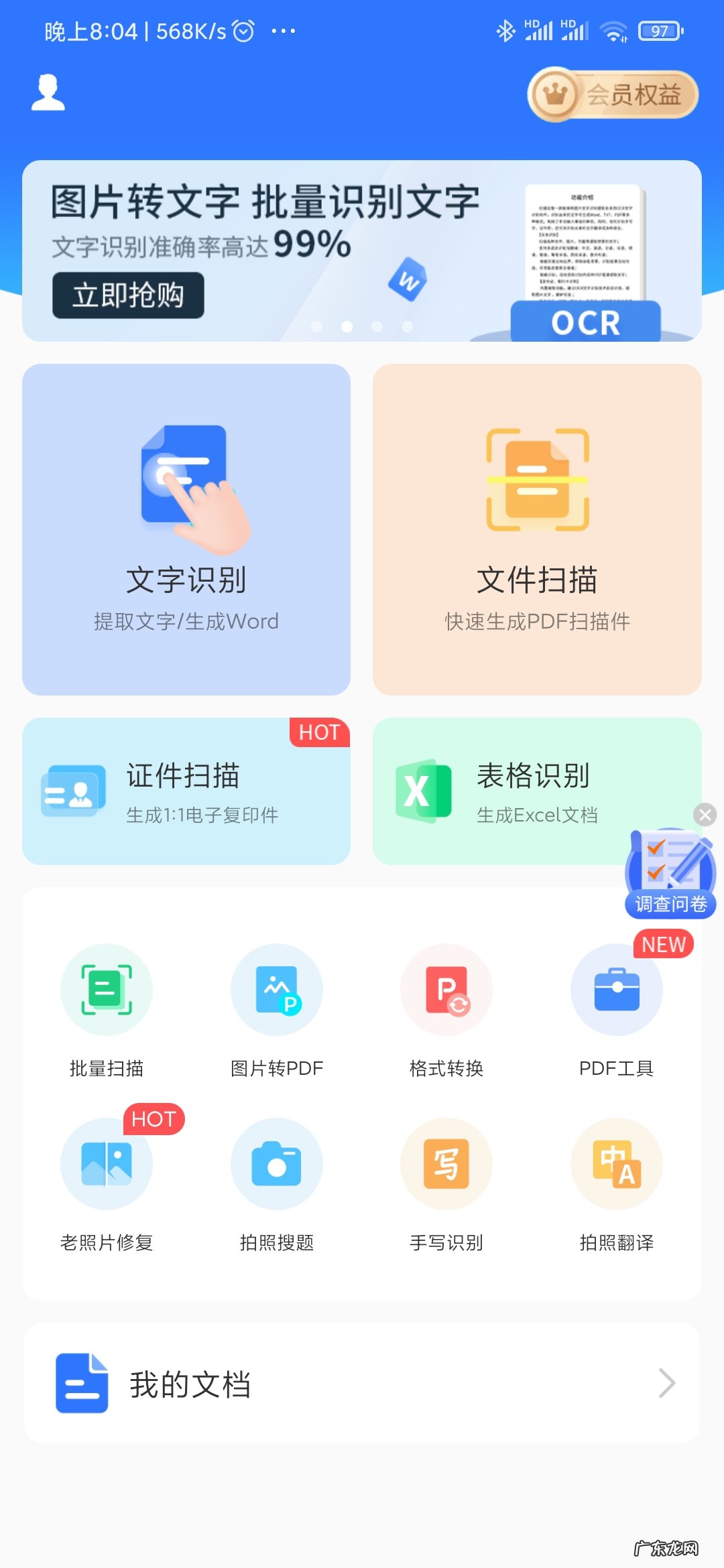The image size is (724, 1568).
Task: Tap the 立即抢购 purchase button
Action: (x=129, y=295)
